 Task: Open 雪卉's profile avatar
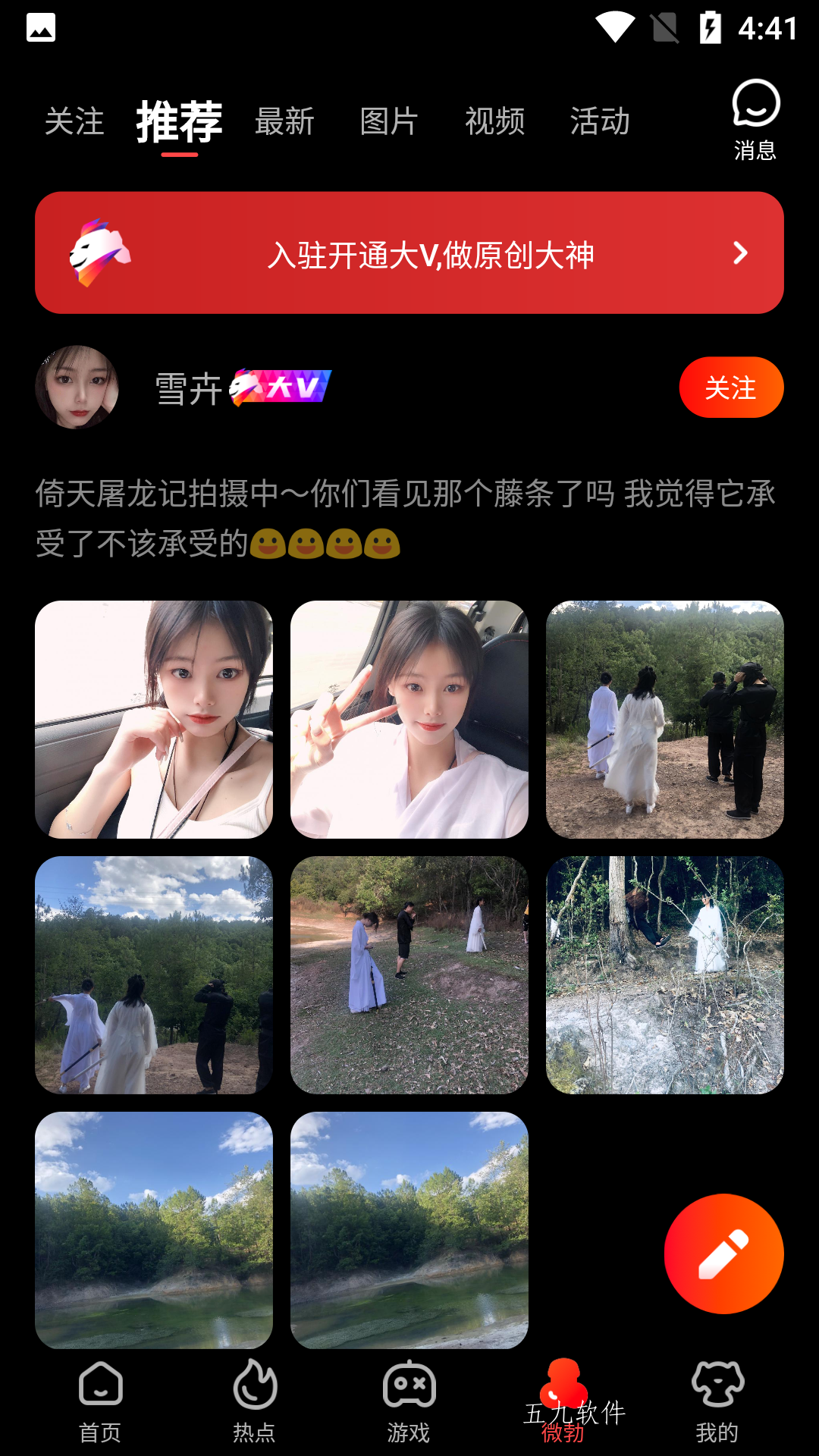tap(77, 388)
